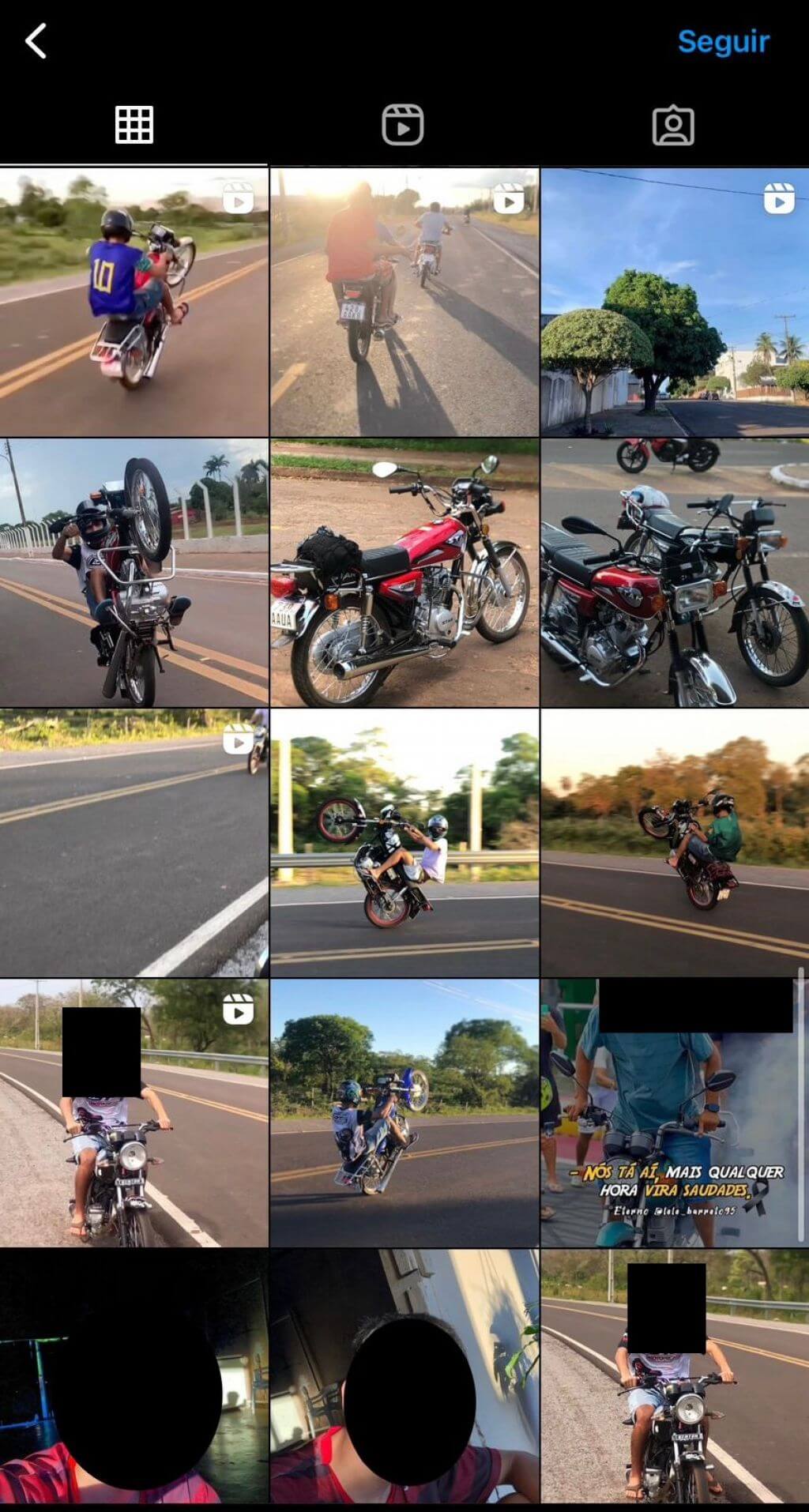This screenshot has width=809, height=1512.
Task: Switch to the posts grid tab
Action: pos(134,125)
